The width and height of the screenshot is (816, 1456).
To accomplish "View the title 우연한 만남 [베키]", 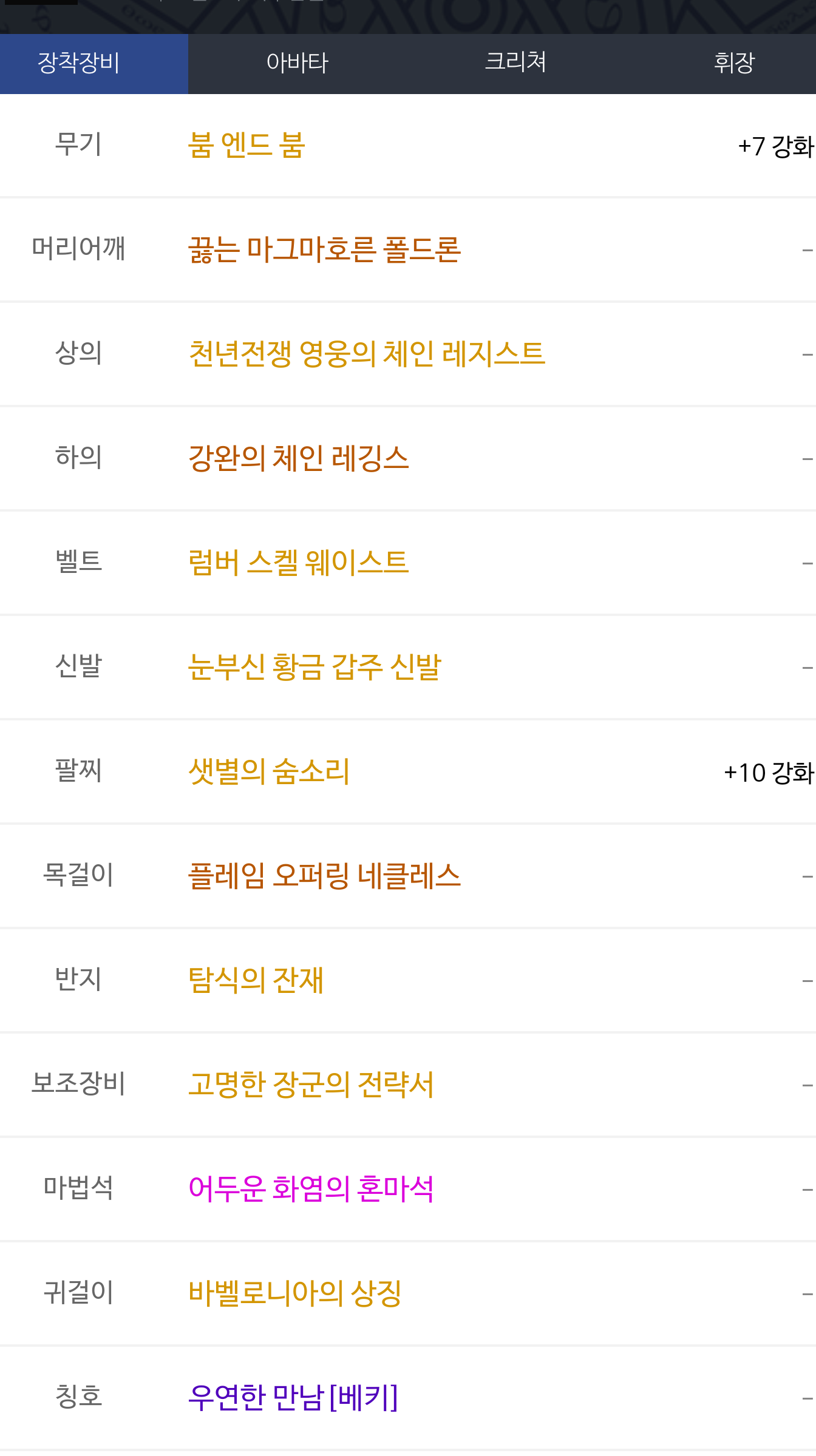I will tap(293, 1398).
